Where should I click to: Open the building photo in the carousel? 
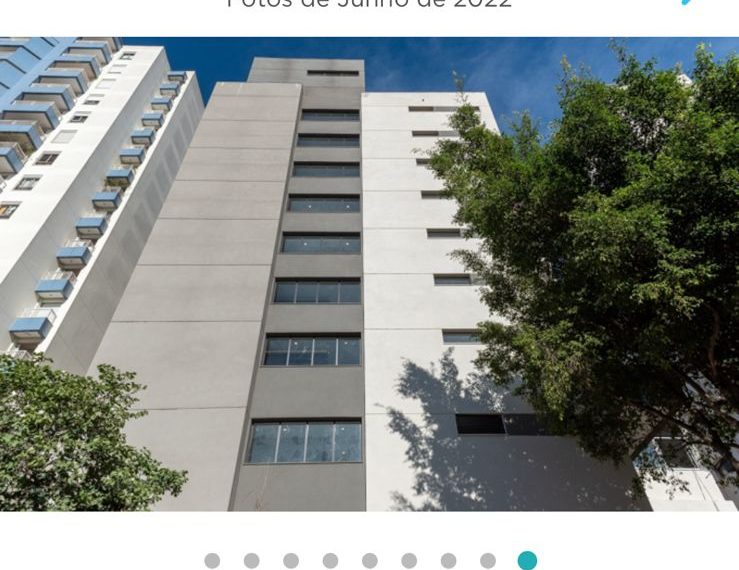click(369, 274)
